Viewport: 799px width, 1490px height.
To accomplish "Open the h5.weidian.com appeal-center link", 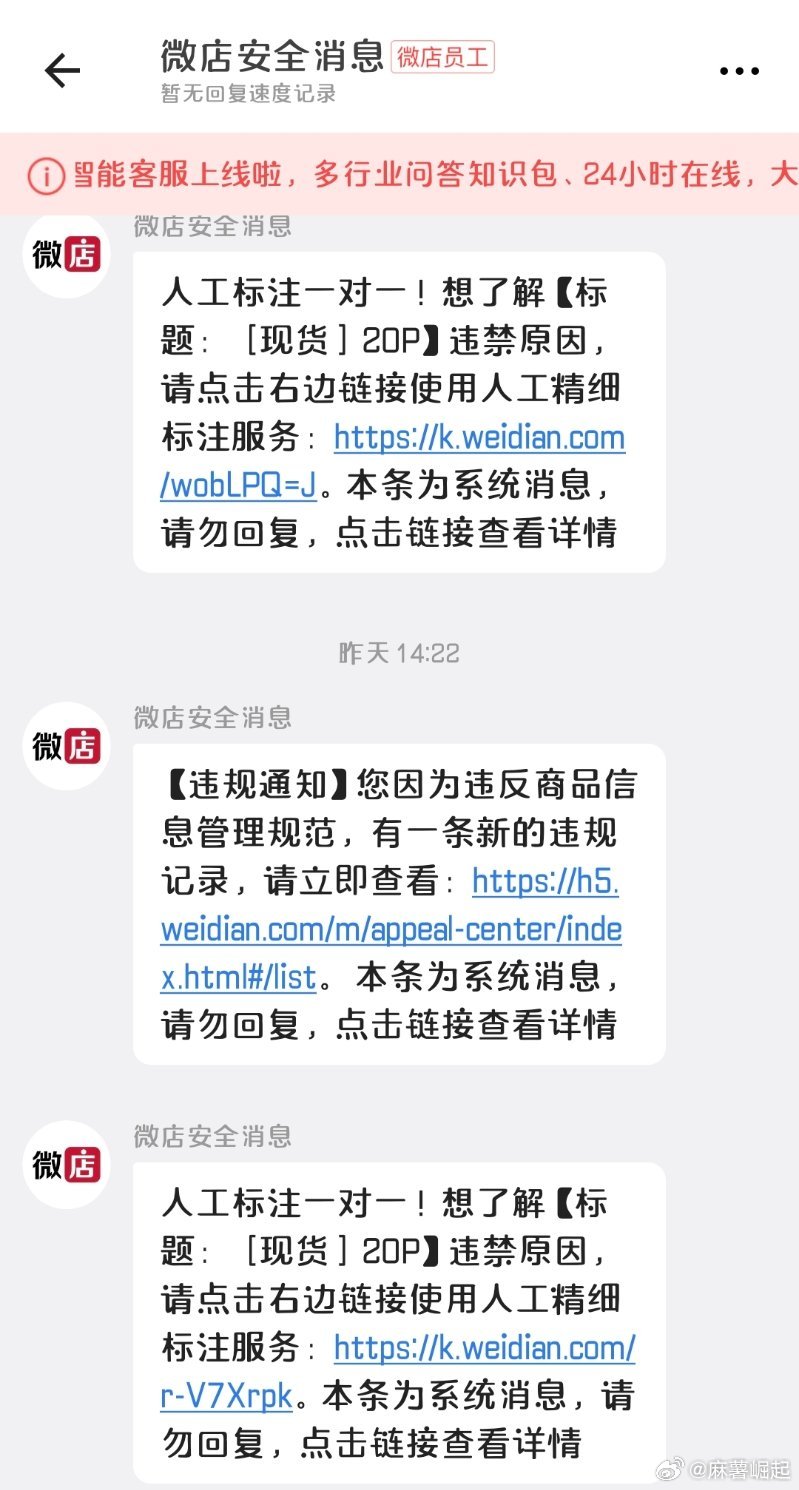I will pos(391,929).
